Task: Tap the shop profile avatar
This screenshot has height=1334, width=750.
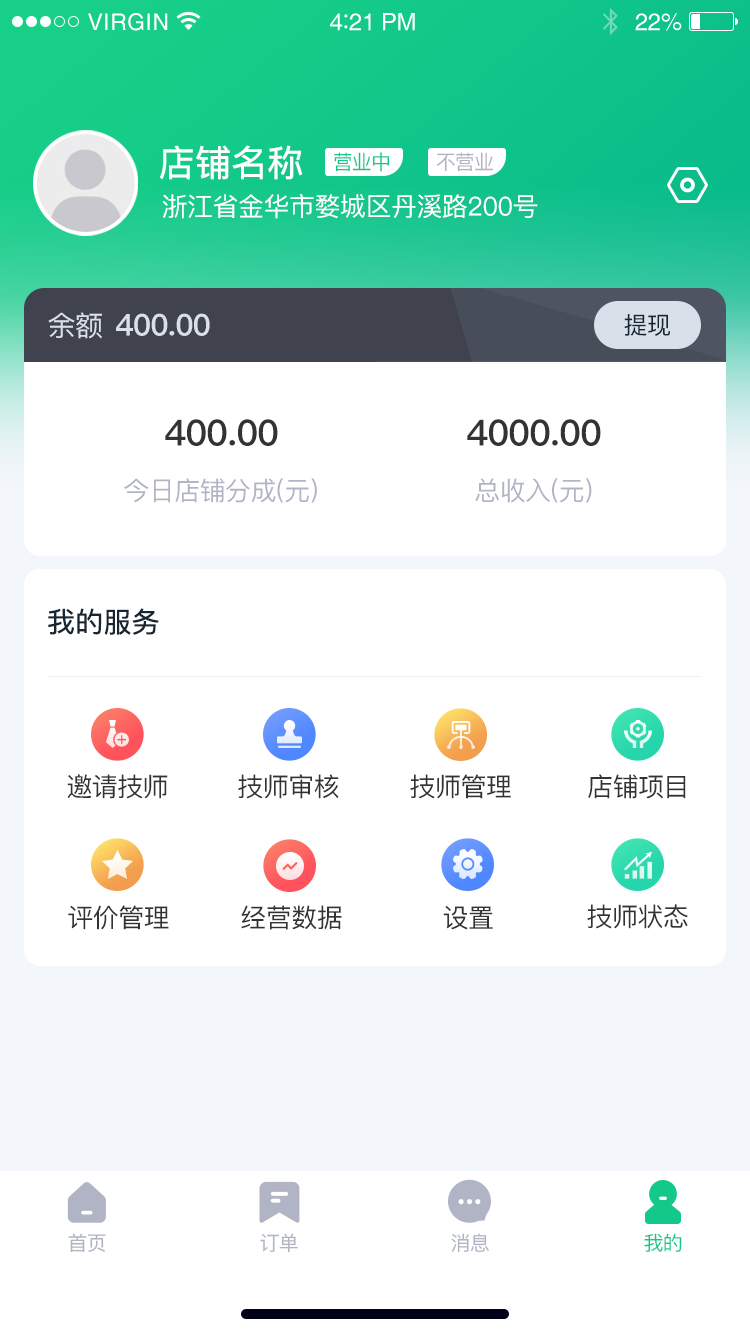Action: pyautogui.click(x=86, y=183)
